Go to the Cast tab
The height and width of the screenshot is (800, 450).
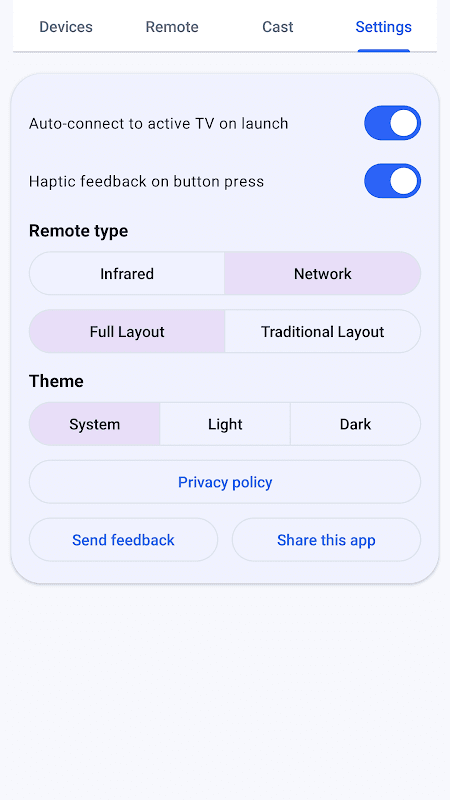pyautogui.click(x=278, y=27)
